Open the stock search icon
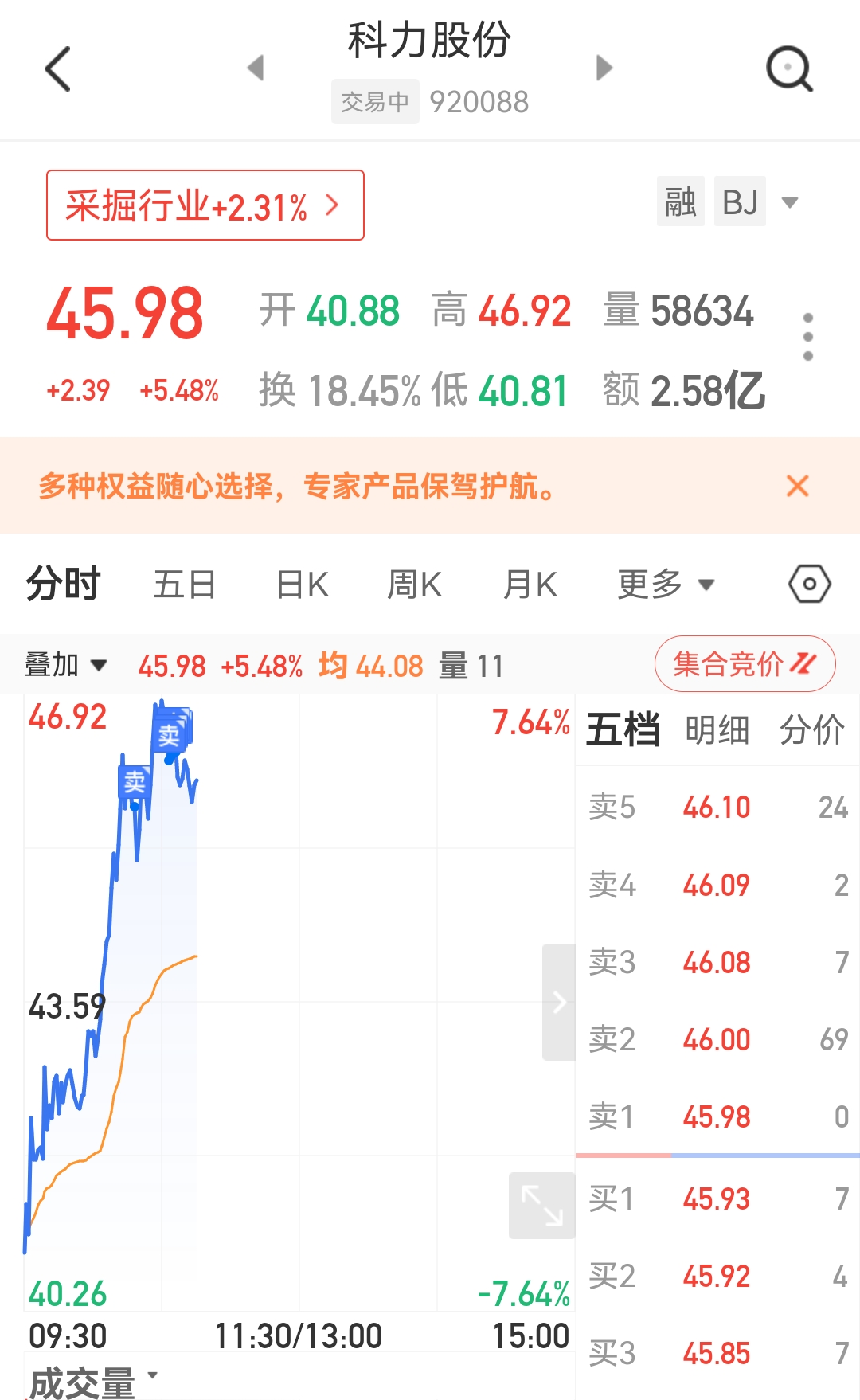Image resolution: width=860 pixels, height=1400 pixels. pyautogui.click(x=788, y=68)
